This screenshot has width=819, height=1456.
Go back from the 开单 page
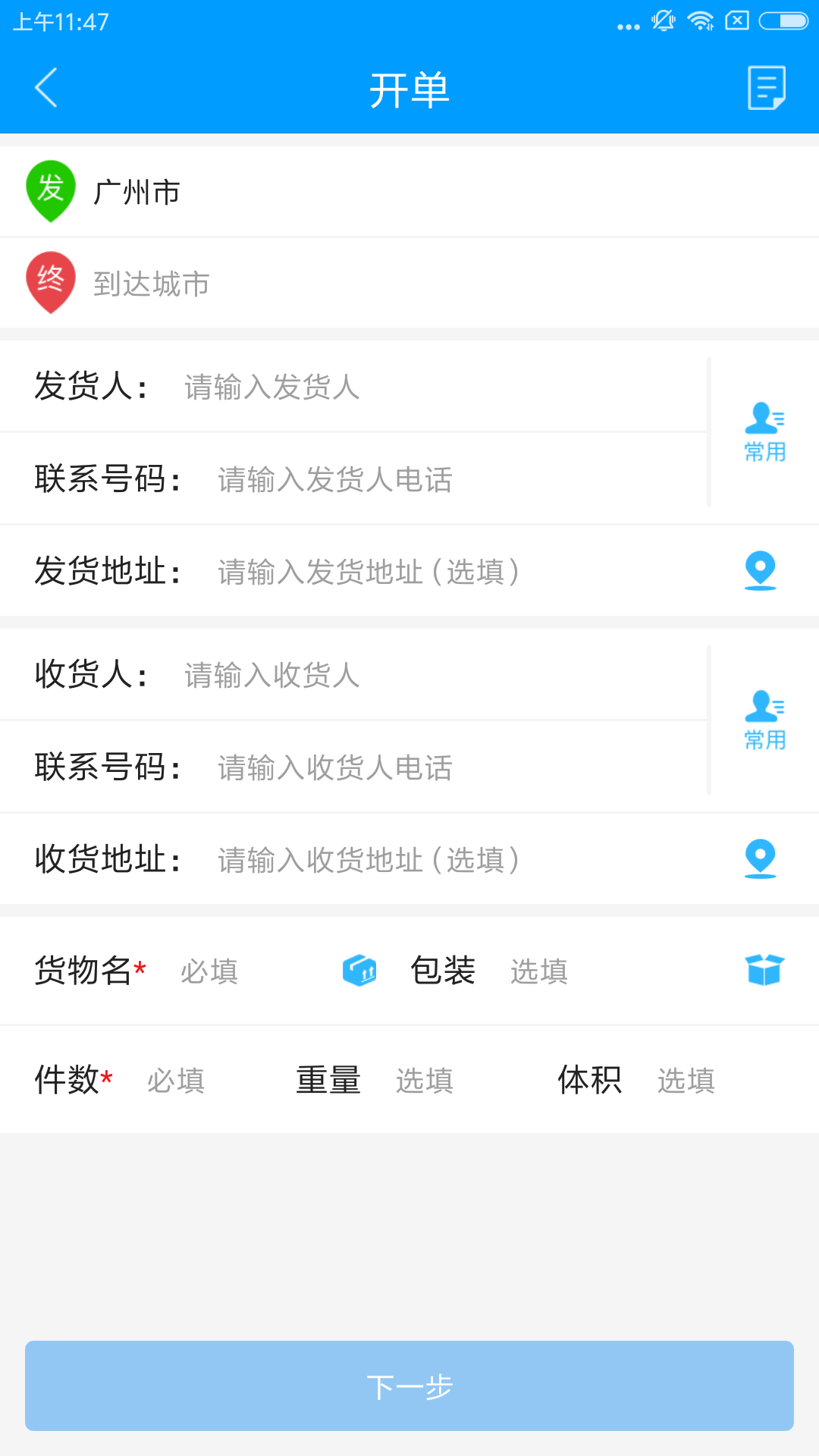click(47, 88)
